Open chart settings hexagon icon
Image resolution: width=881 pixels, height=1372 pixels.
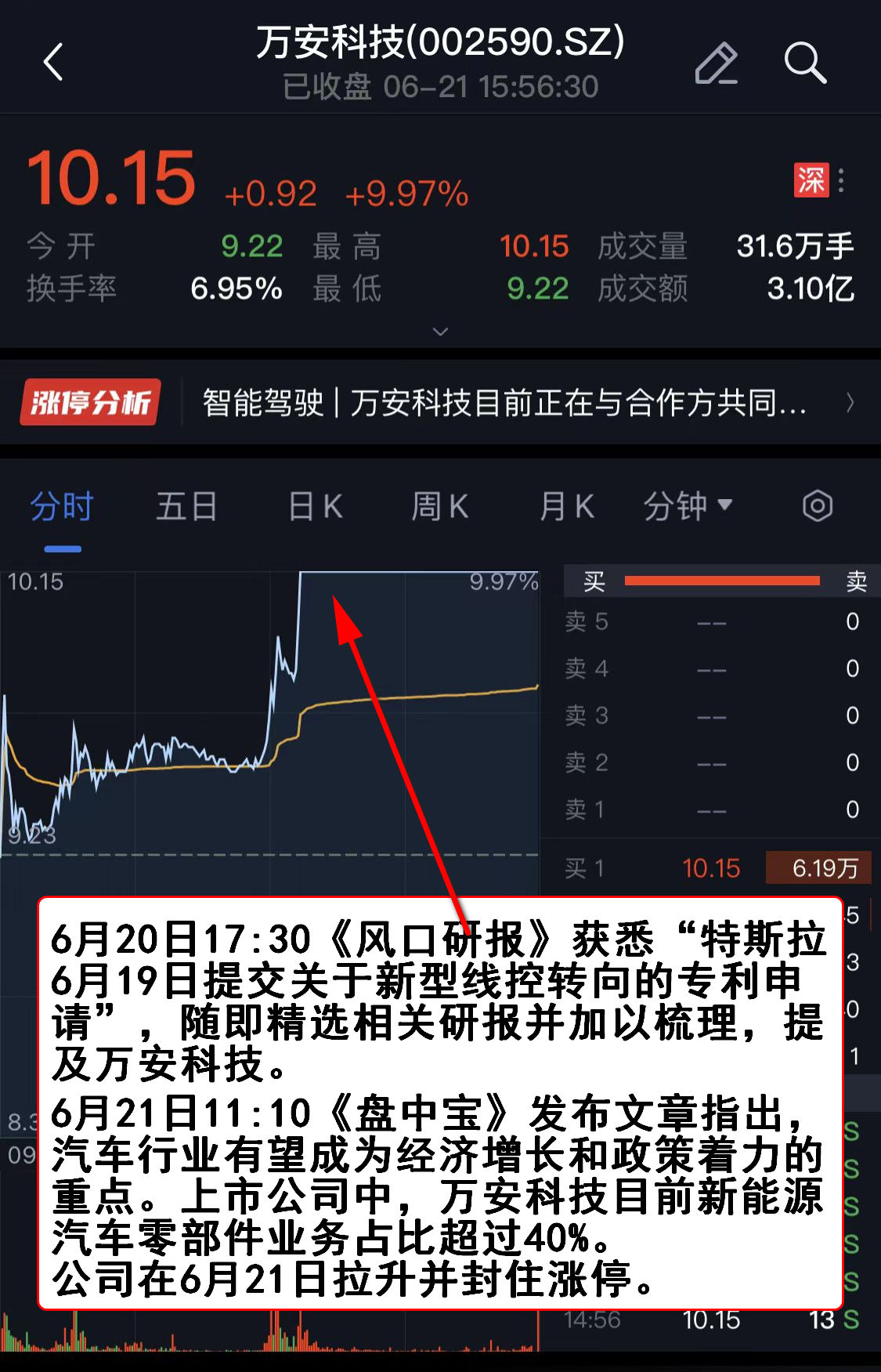click(x=817, y=506)
